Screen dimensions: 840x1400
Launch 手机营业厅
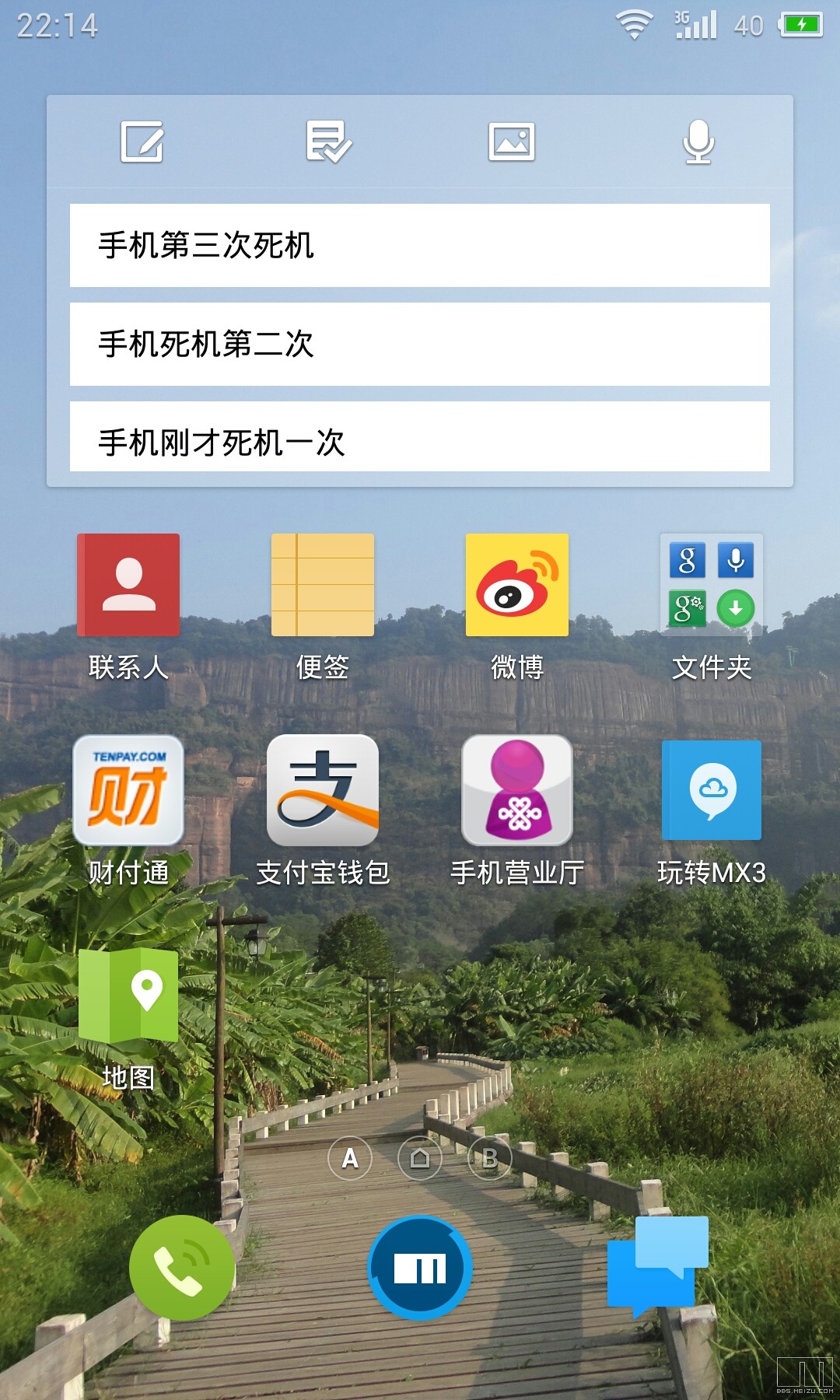(x=517, y=790)
